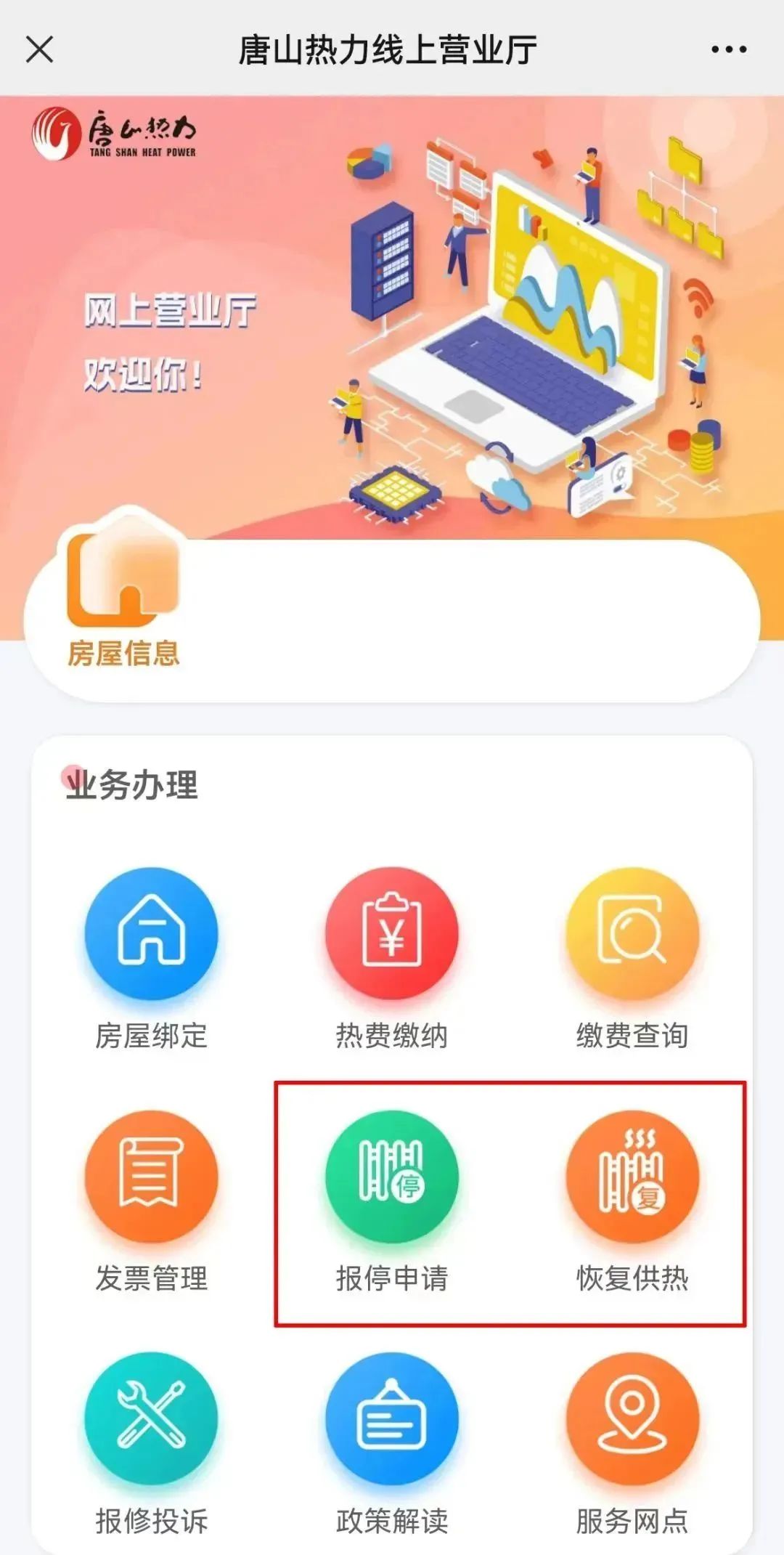The height and width of the screenshot is (1555, 784).
Task: Go to 发票管理 invoice management
Action: (x=151, y=1175)
